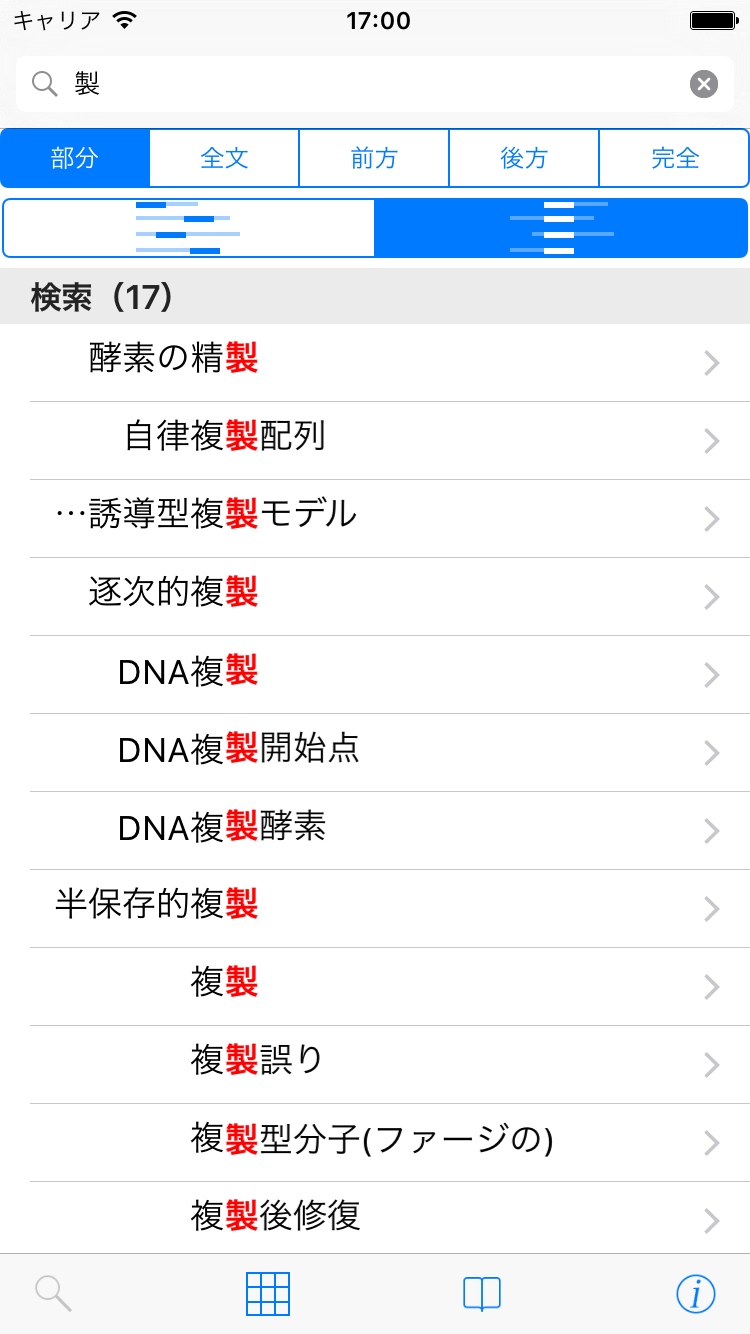Switch to the 全文 search mode
Screen dimensions: 750x1334
224,158
